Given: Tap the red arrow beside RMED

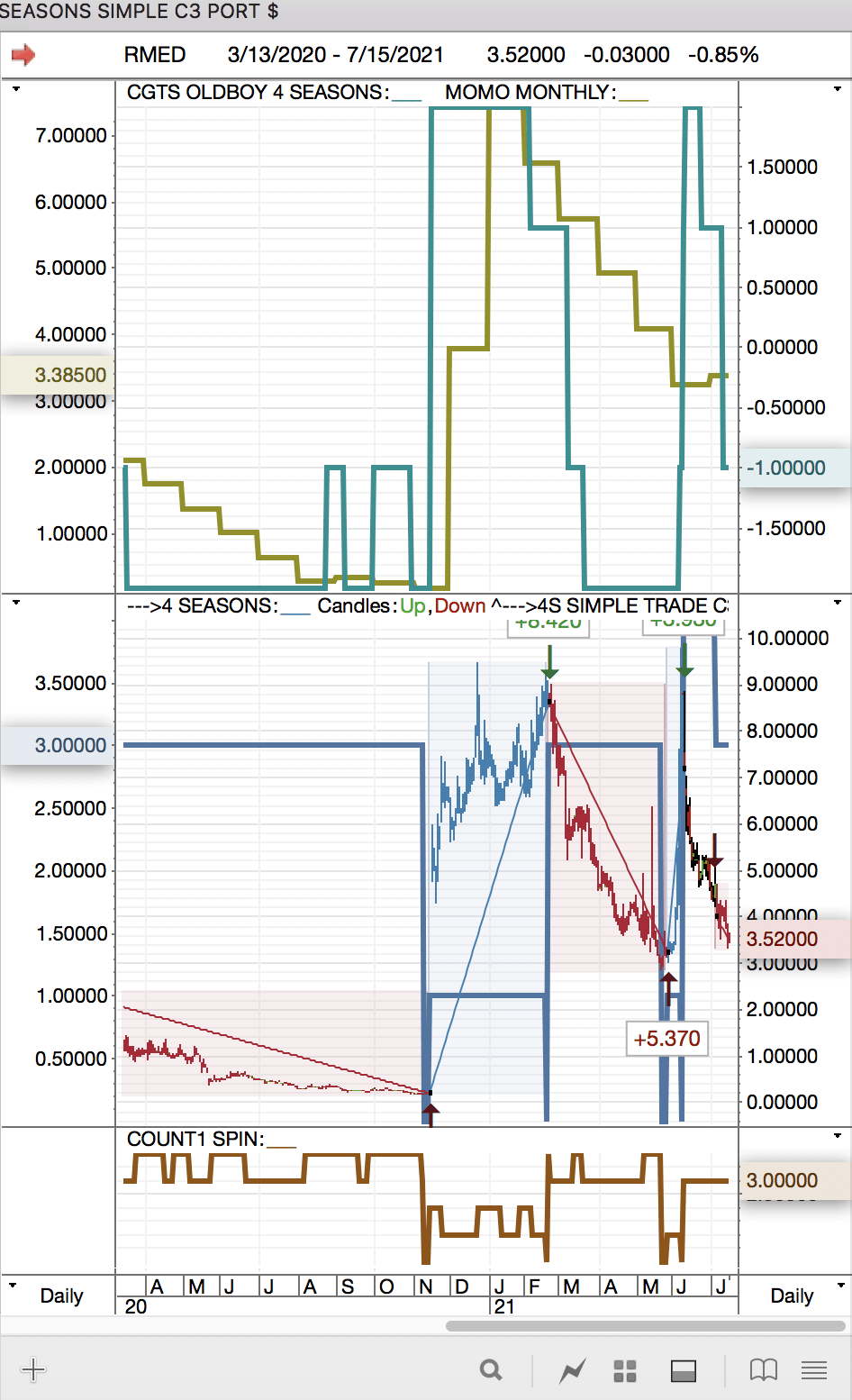Looking at the screenshot, I should click(x=23, y=55).
